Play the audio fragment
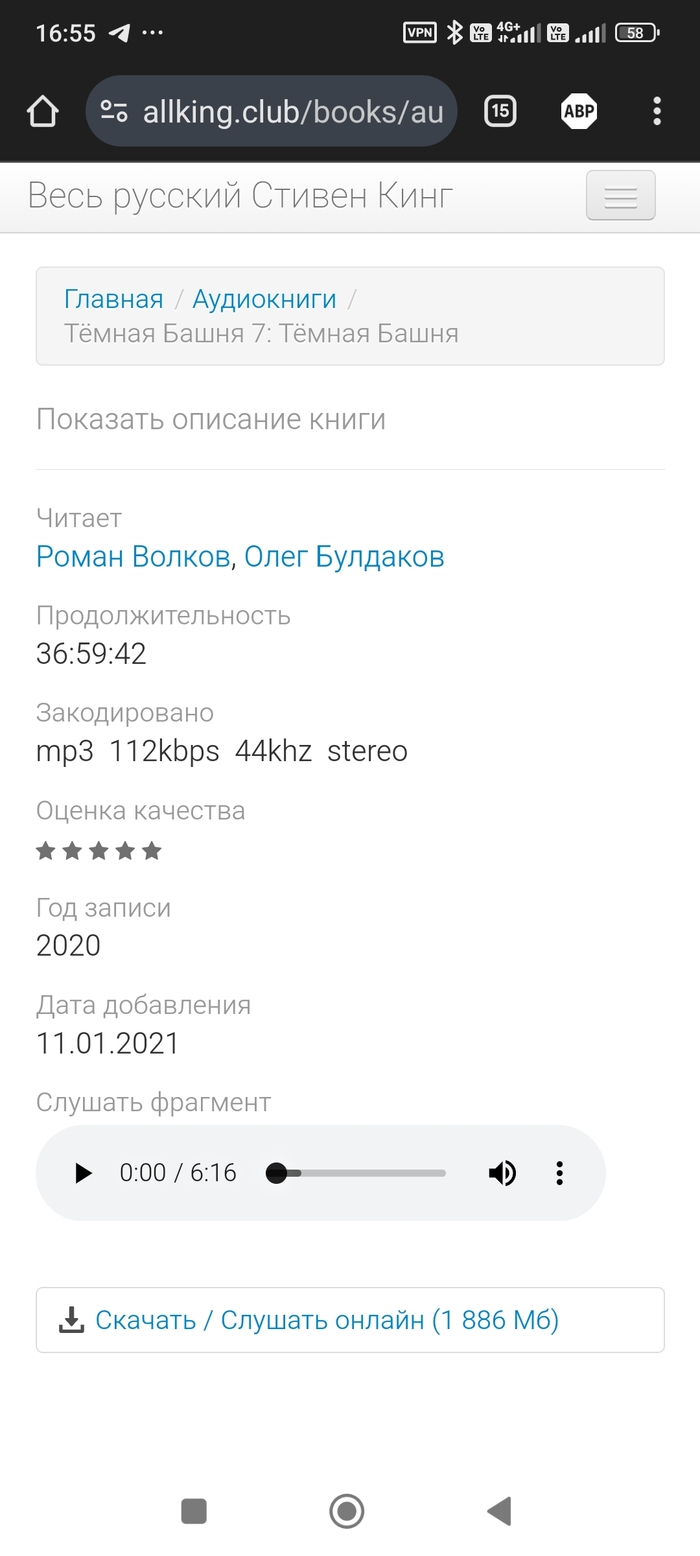This screenshot has height=1556, width=700. pyautogui.click(x=83, y=1173)
